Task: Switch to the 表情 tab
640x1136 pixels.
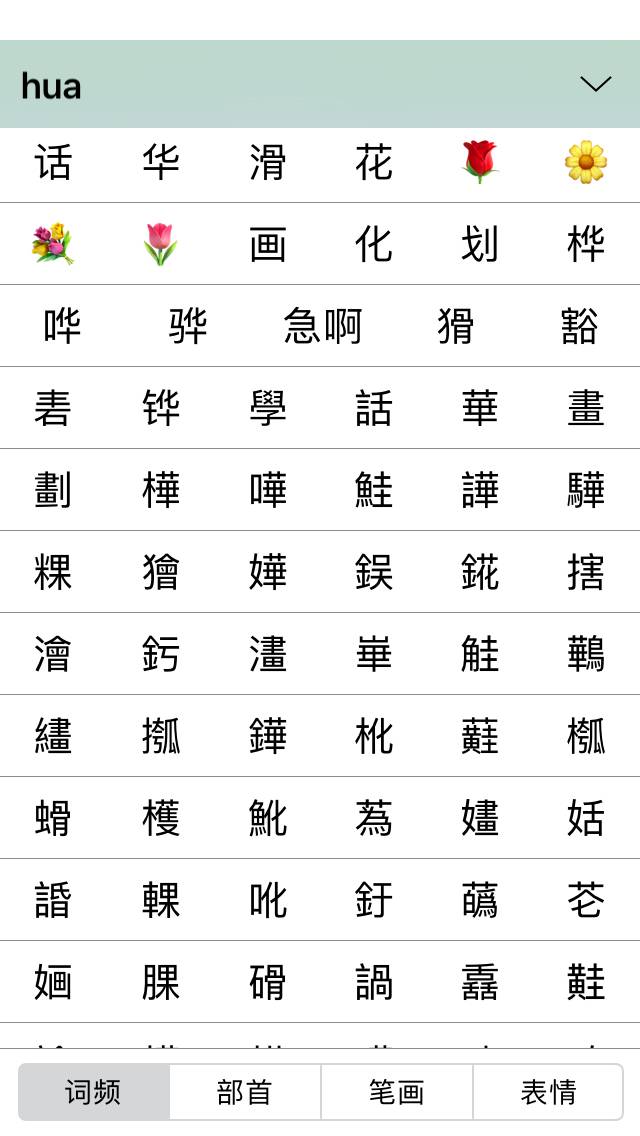Action: tap(548, 1092)
